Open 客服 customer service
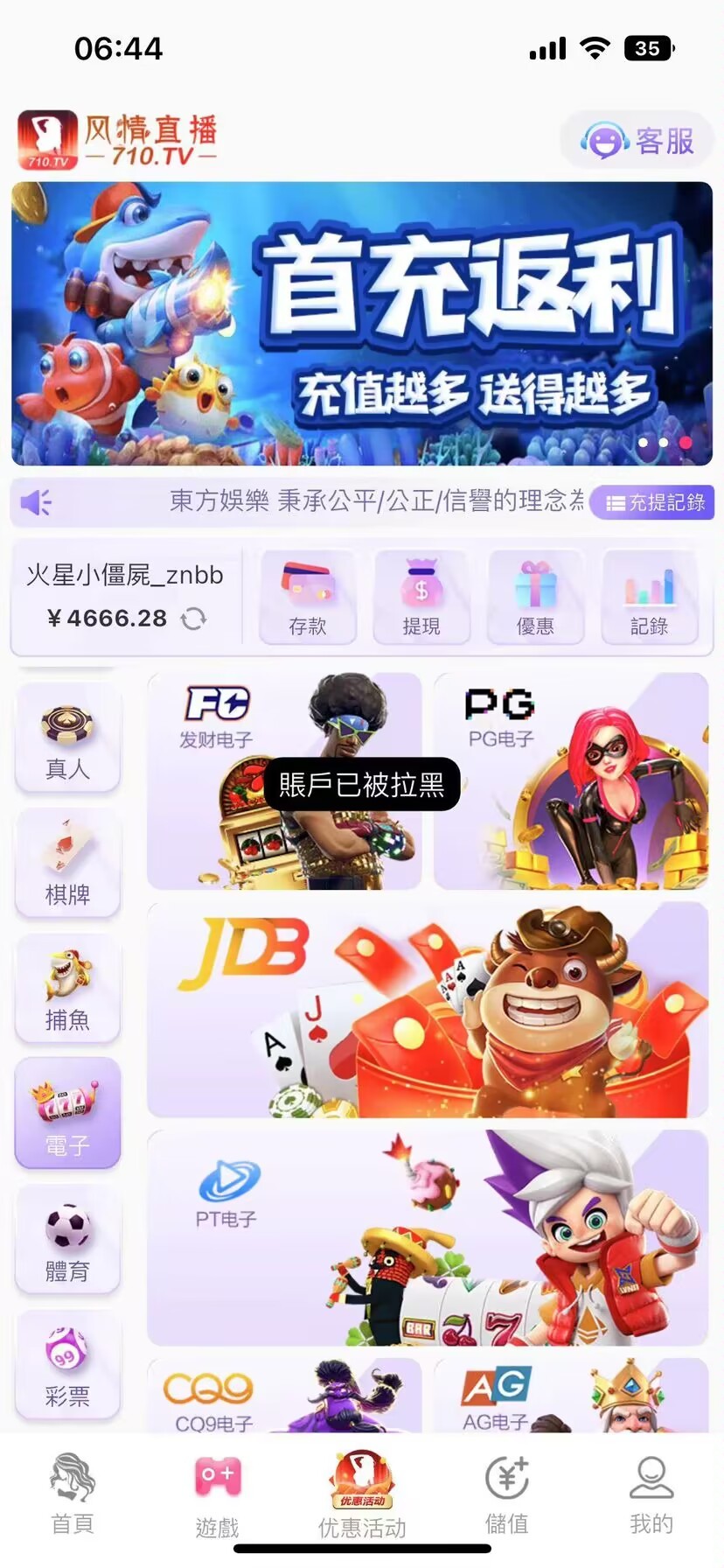The image size is (724, 1568). click(x=638, y=140)
